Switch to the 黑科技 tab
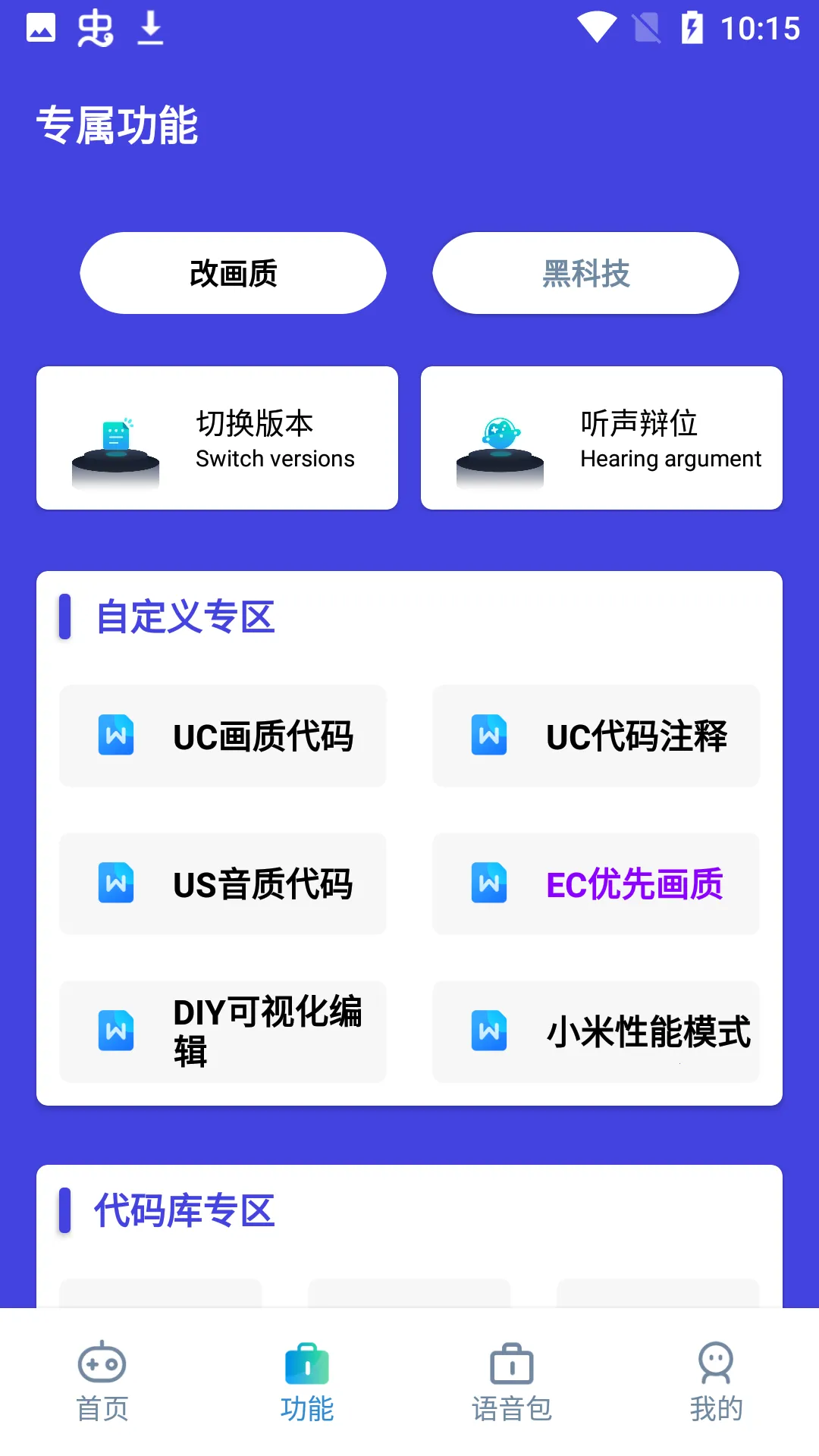The width and height of the screenshot is (819, 1456). tap(585, 273)
